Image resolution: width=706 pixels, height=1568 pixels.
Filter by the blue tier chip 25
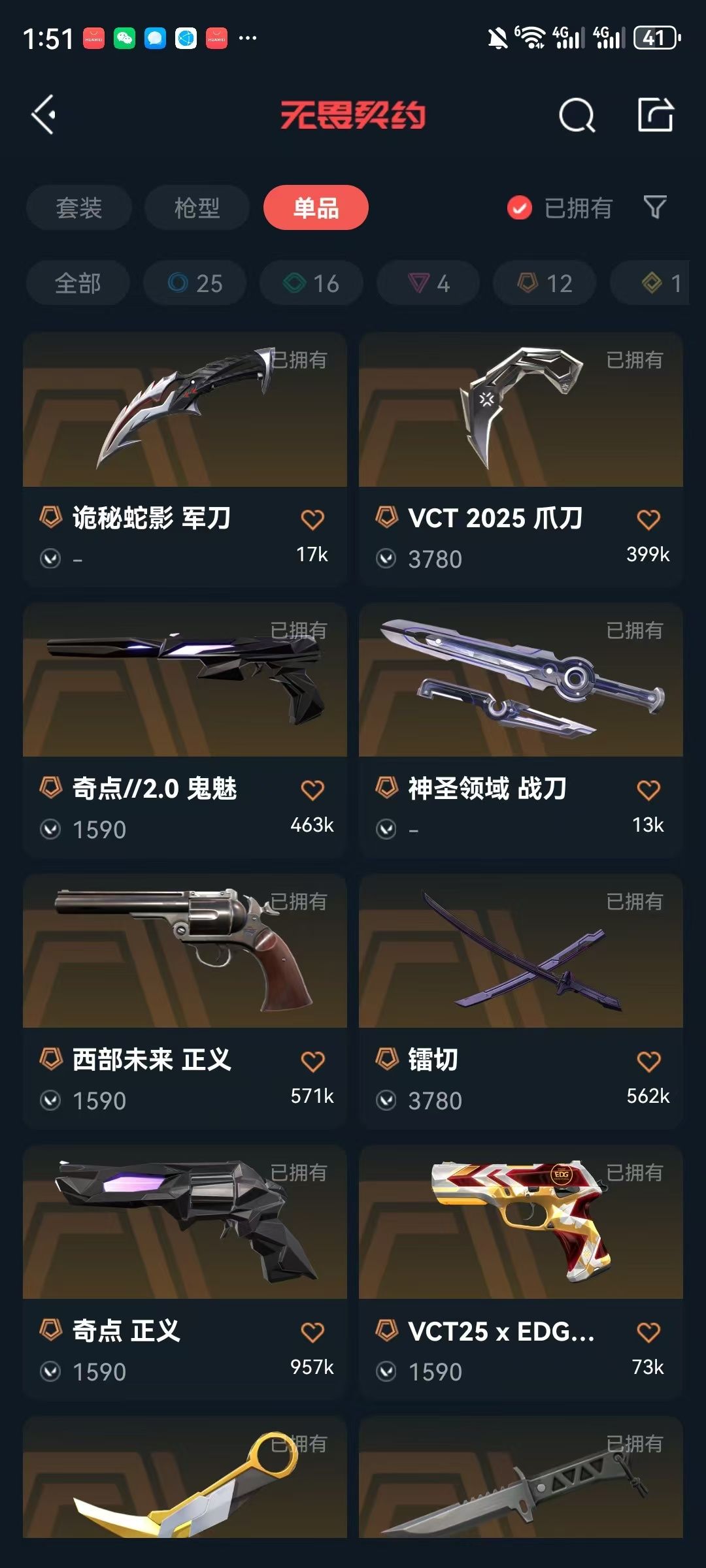pyautogui.click(x=195, y=283)
